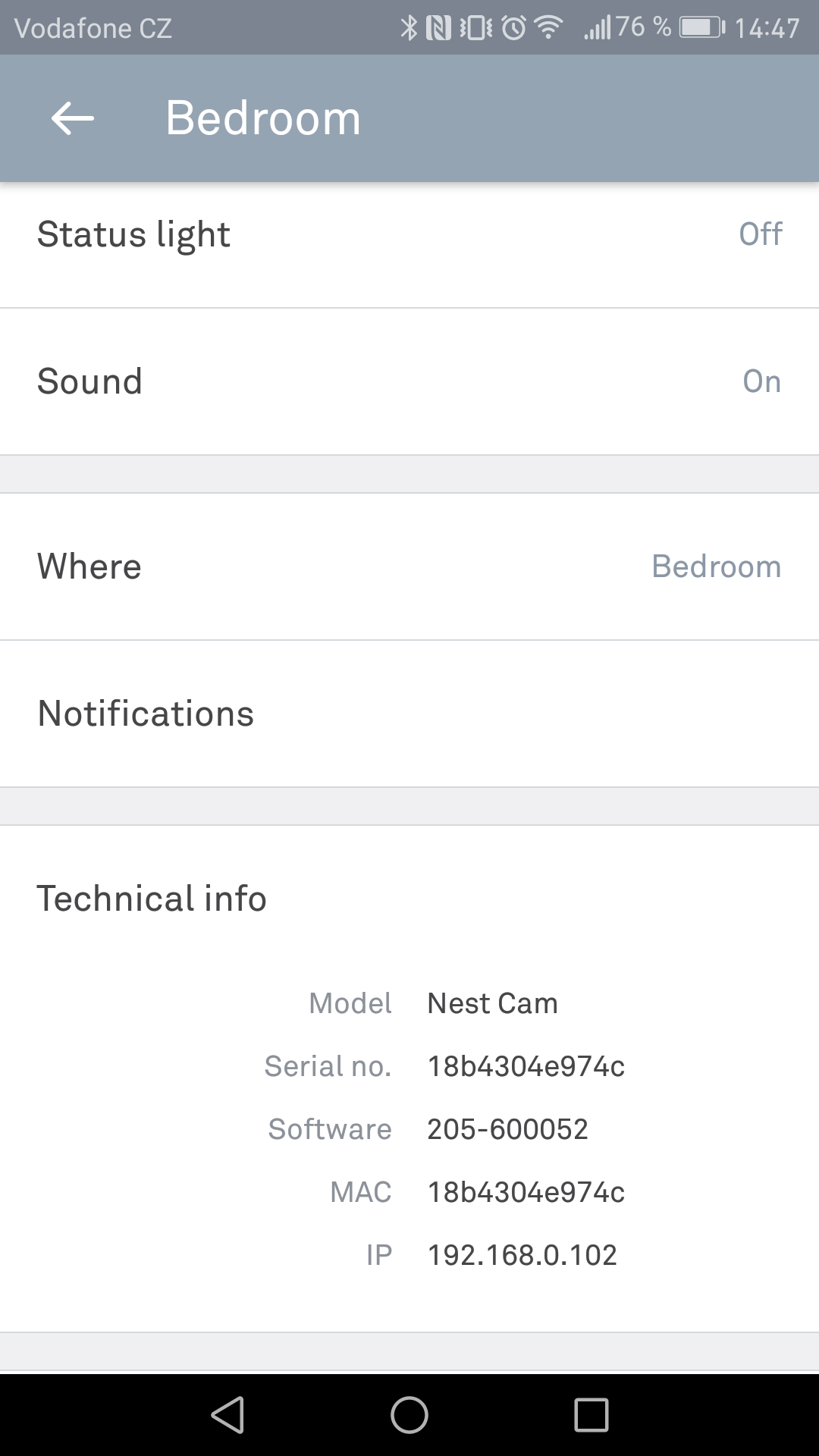819x1456 pixels.
Task: Open the recent apps view
Action: (x=591, y=1415)
